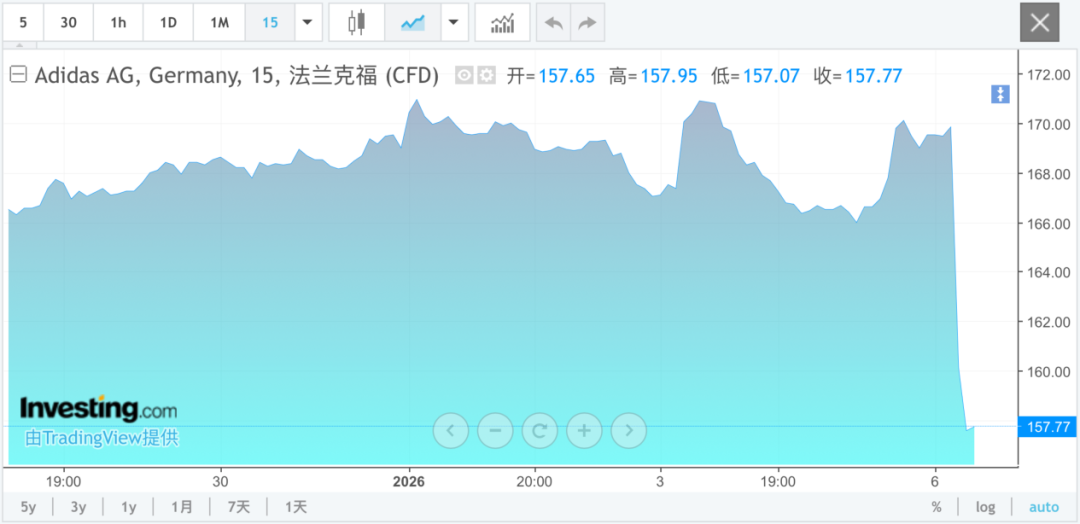The image size is (1080, 524).
Task: Show the 5y time range
Action: (28, 507)
